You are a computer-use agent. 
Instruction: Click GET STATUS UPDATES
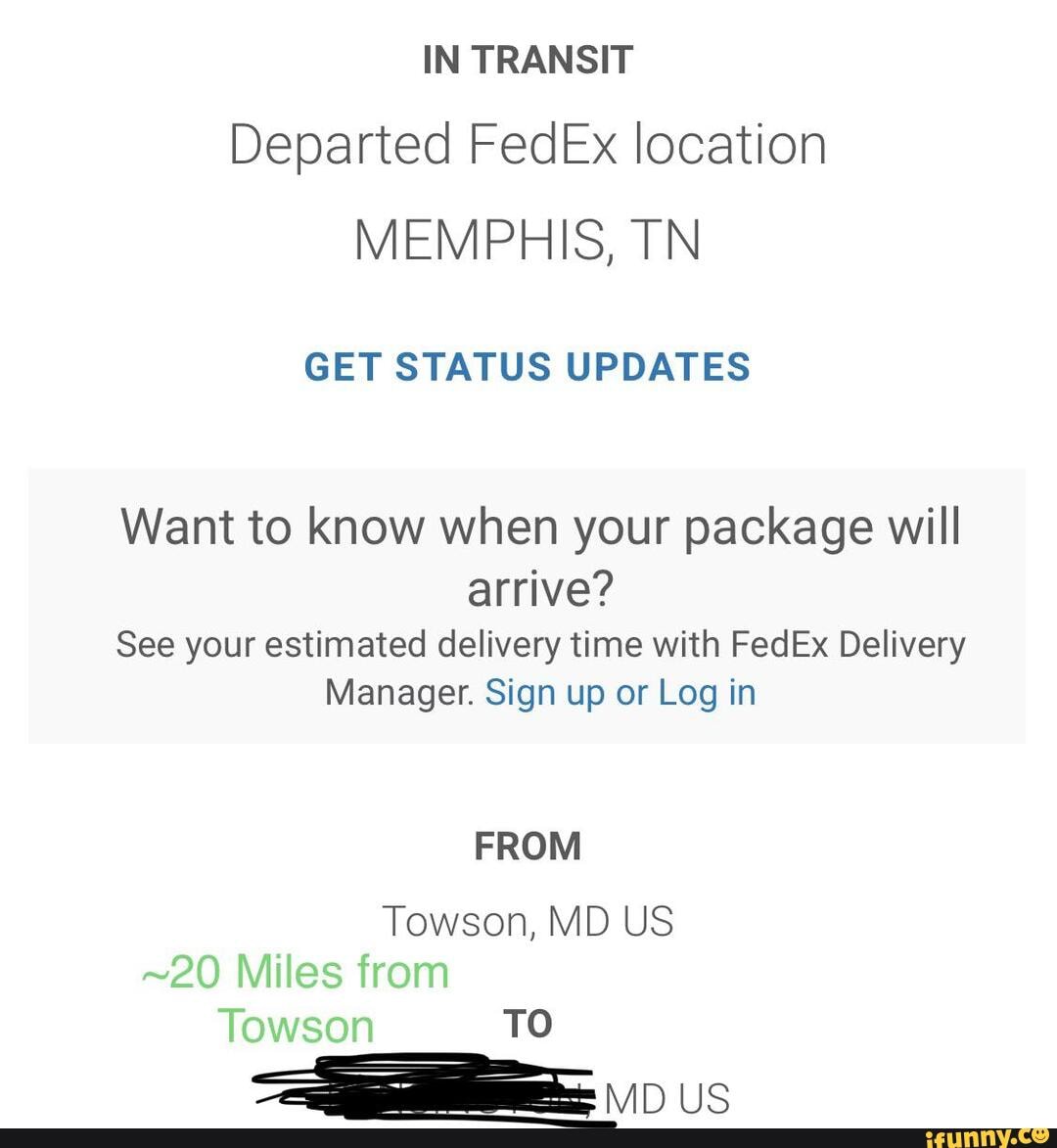(528, 367)
